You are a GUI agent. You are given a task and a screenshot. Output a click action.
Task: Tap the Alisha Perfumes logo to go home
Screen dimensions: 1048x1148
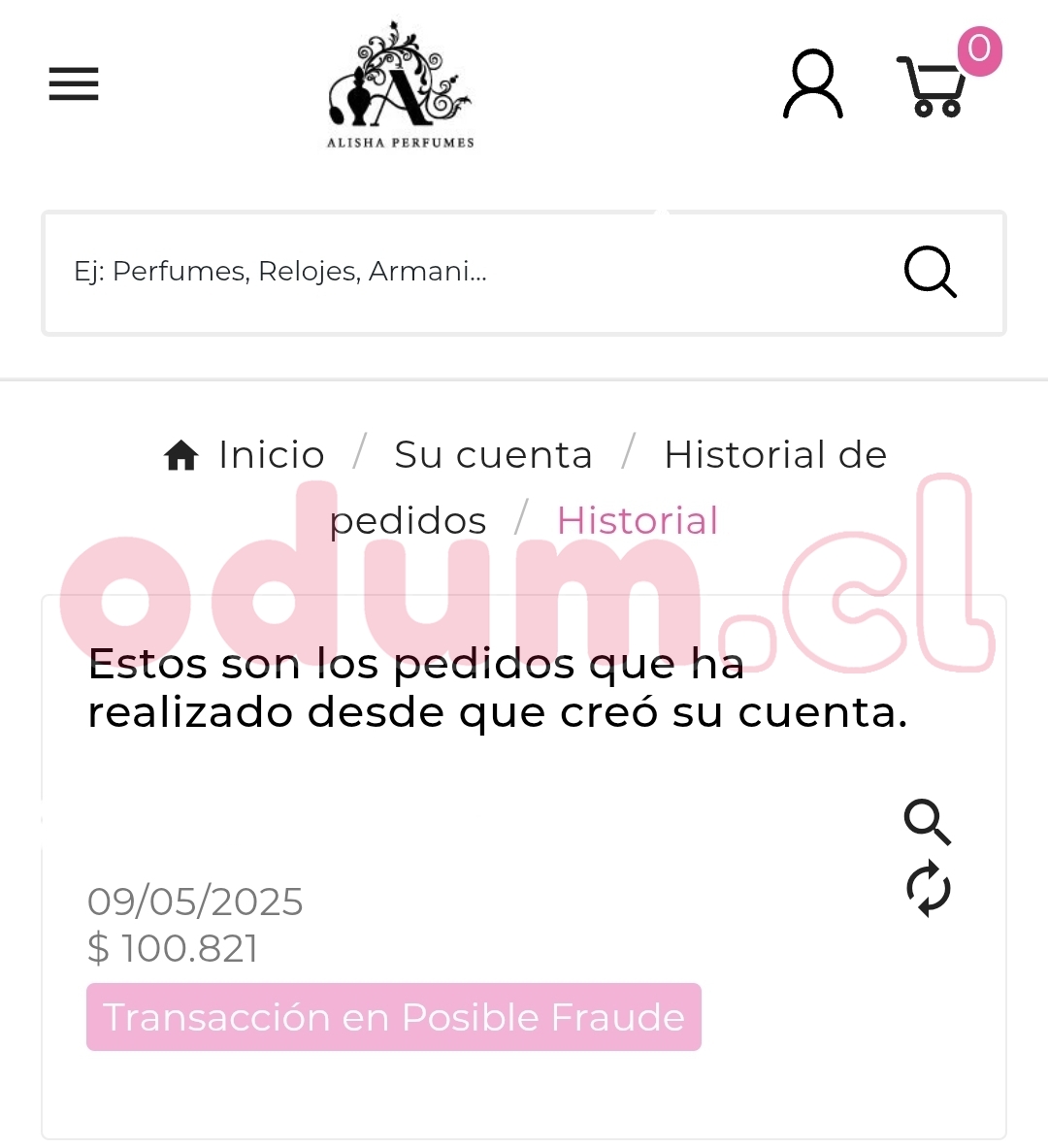[x=401, y=85]
